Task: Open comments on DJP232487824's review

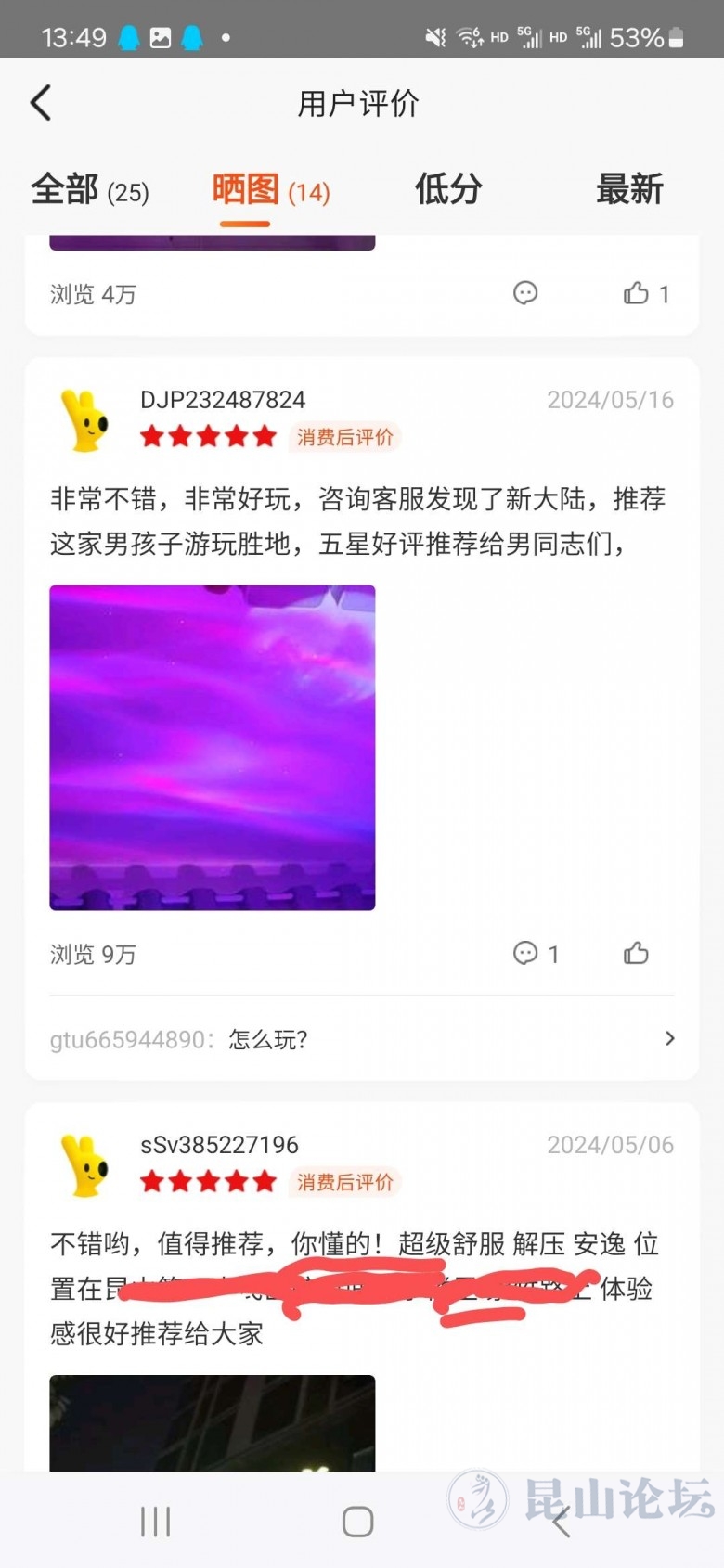Action: click(526, 954)
